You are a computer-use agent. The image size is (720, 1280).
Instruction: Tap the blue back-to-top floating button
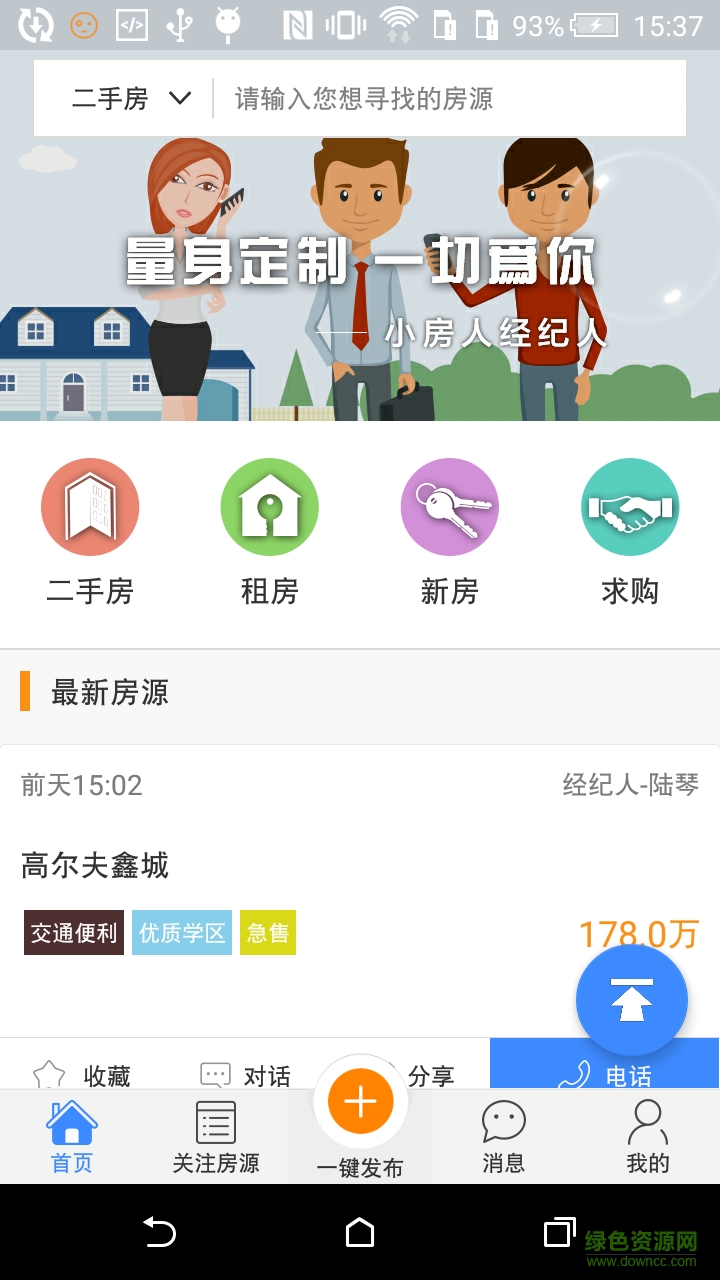631,1000
